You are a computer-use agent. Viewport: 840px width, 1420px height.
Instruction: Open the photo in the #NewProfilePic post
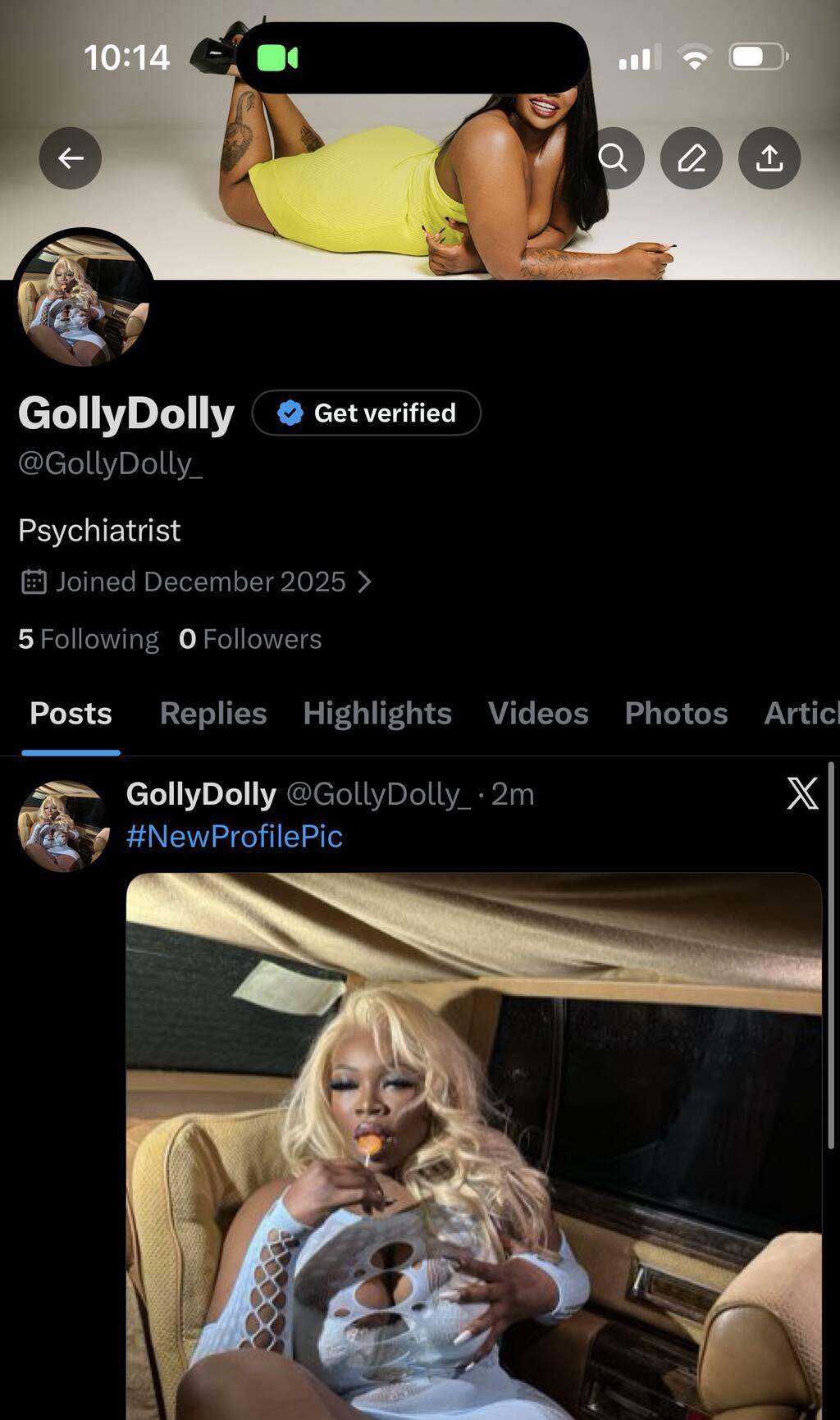[x=474, y=1148]
